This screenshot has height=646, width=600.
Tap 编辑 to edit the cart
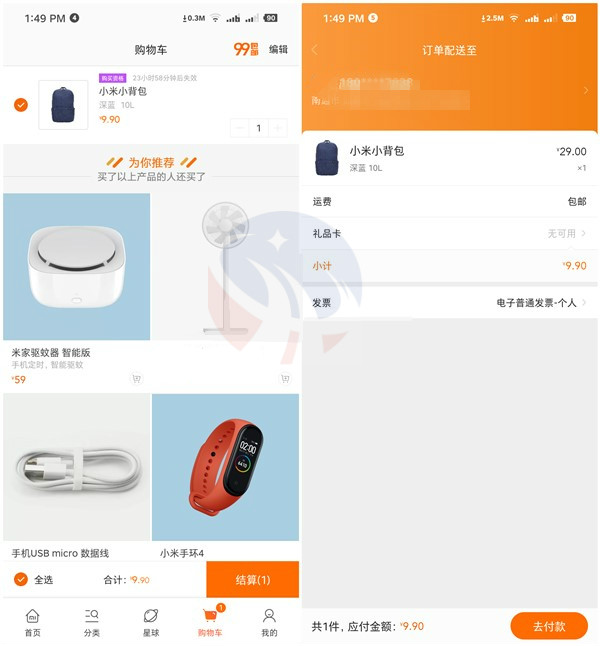[x=278, y=49]
